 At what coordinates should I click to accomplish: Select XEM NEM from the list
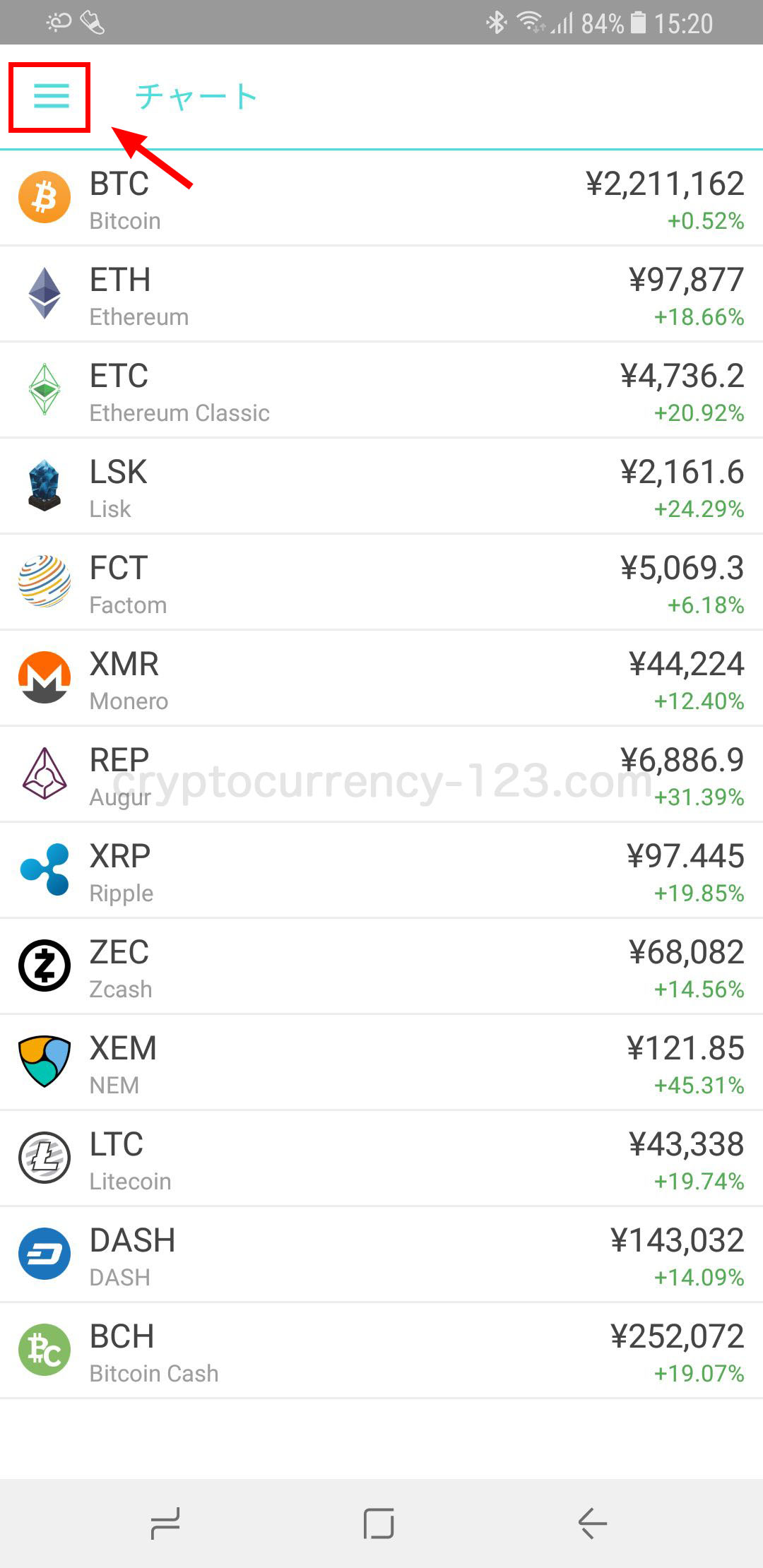pyautogui.click(x=381, y=1063)
